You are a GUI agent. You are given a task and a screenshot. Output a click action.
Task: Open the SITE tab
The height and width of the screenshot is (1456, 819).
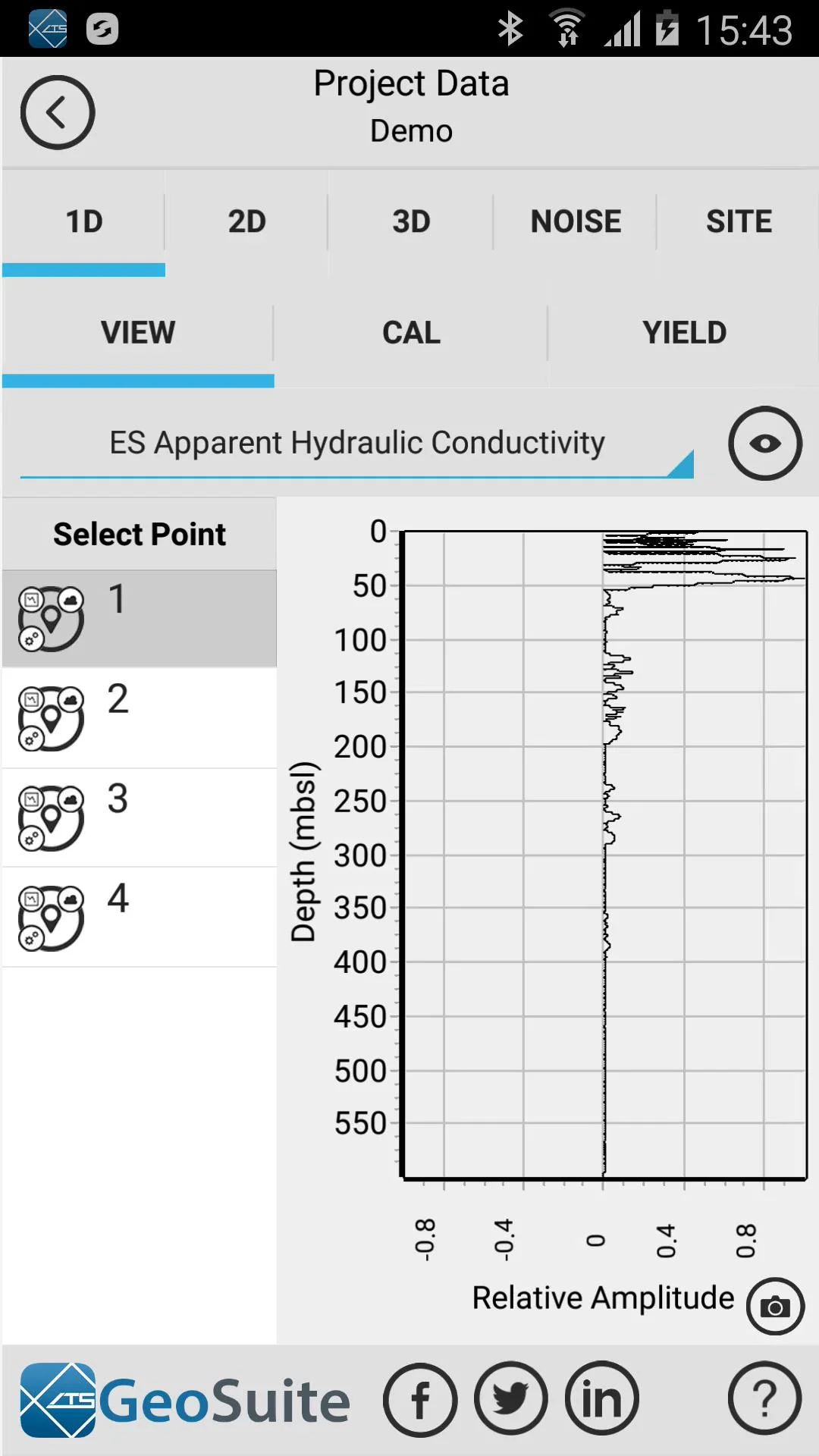(x=739, y=222)
